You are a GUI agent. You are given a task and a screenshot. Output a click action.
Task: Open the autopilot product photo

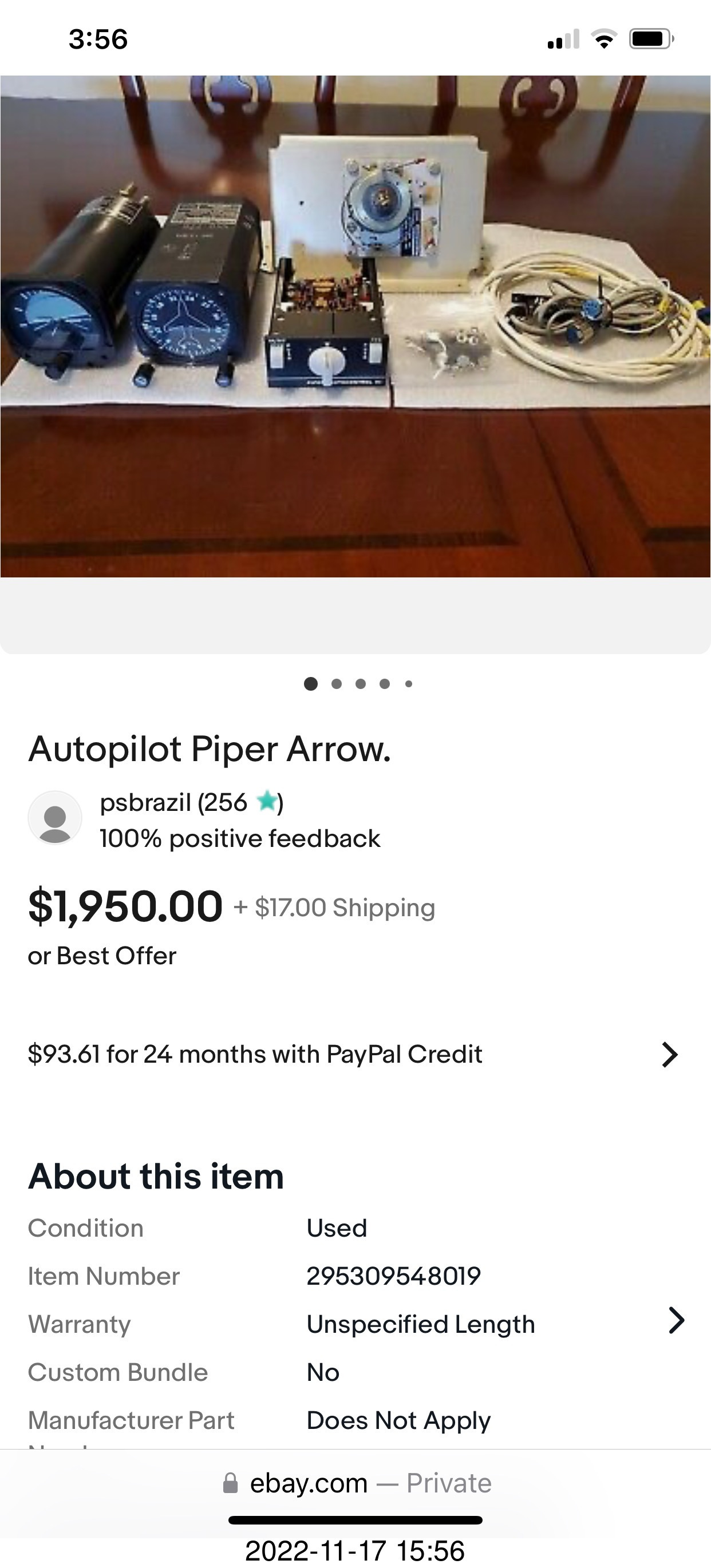pos(355,326)
